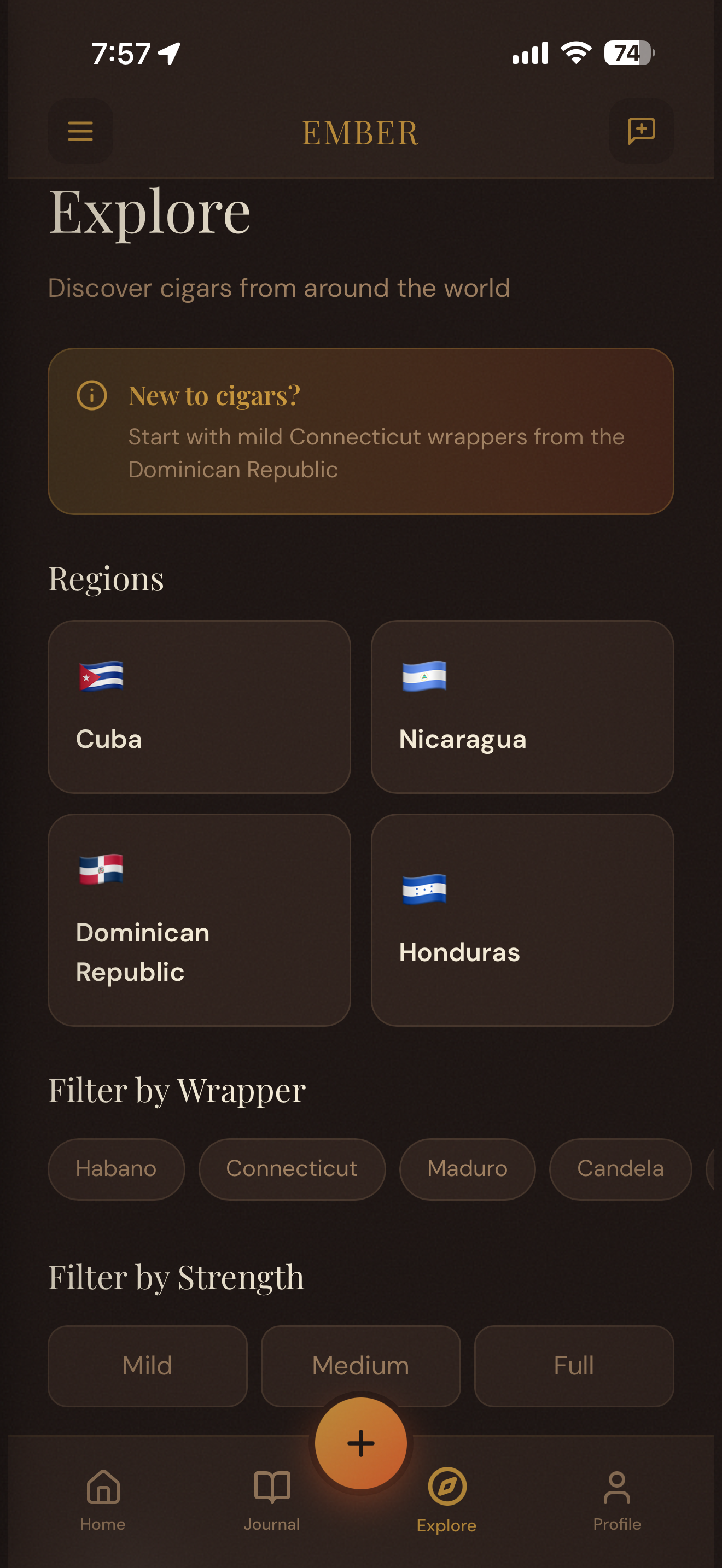Select the Full strength filter

pos(573,1365)
